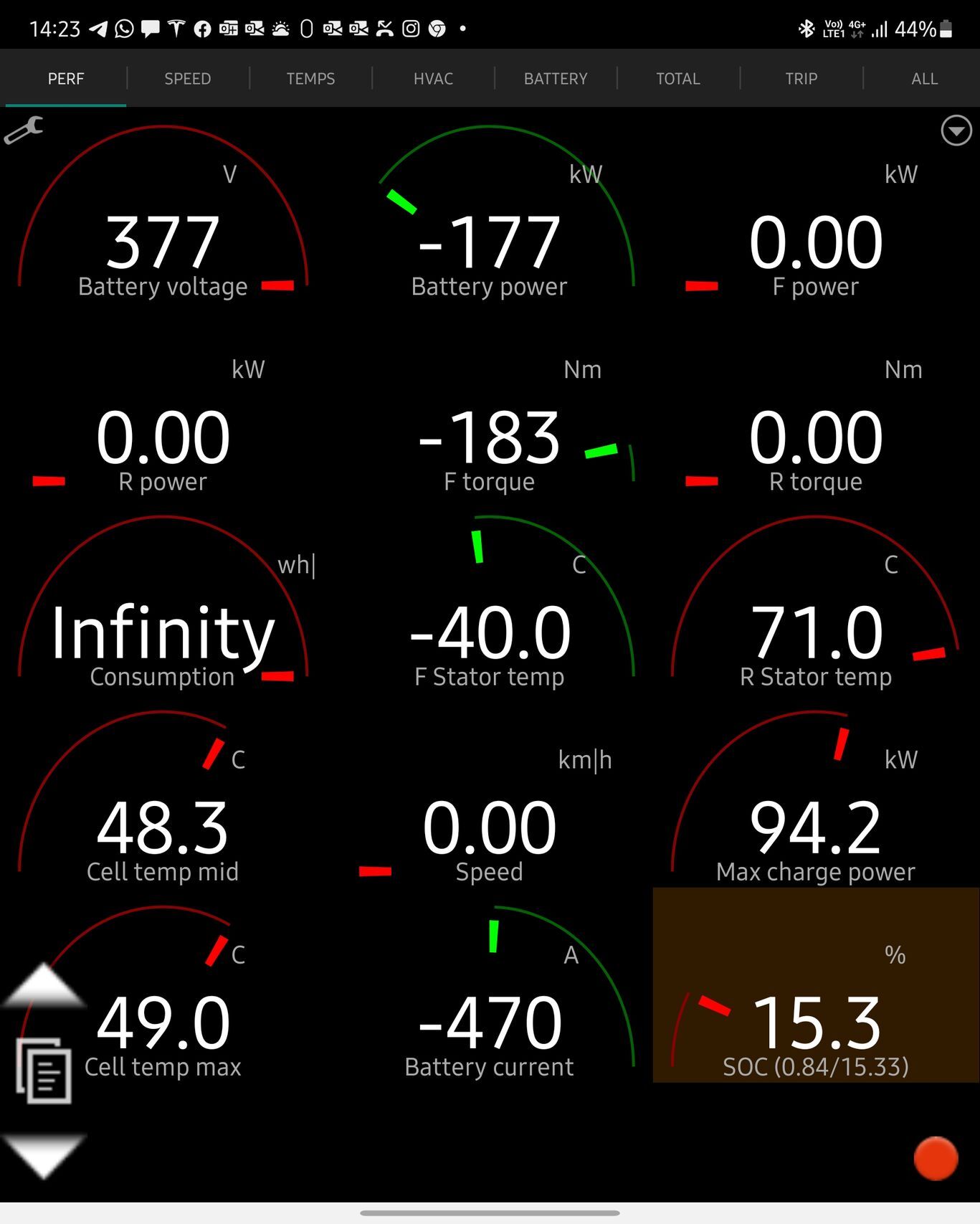Expand the circled dropdown arrow menu

(956, 131)
